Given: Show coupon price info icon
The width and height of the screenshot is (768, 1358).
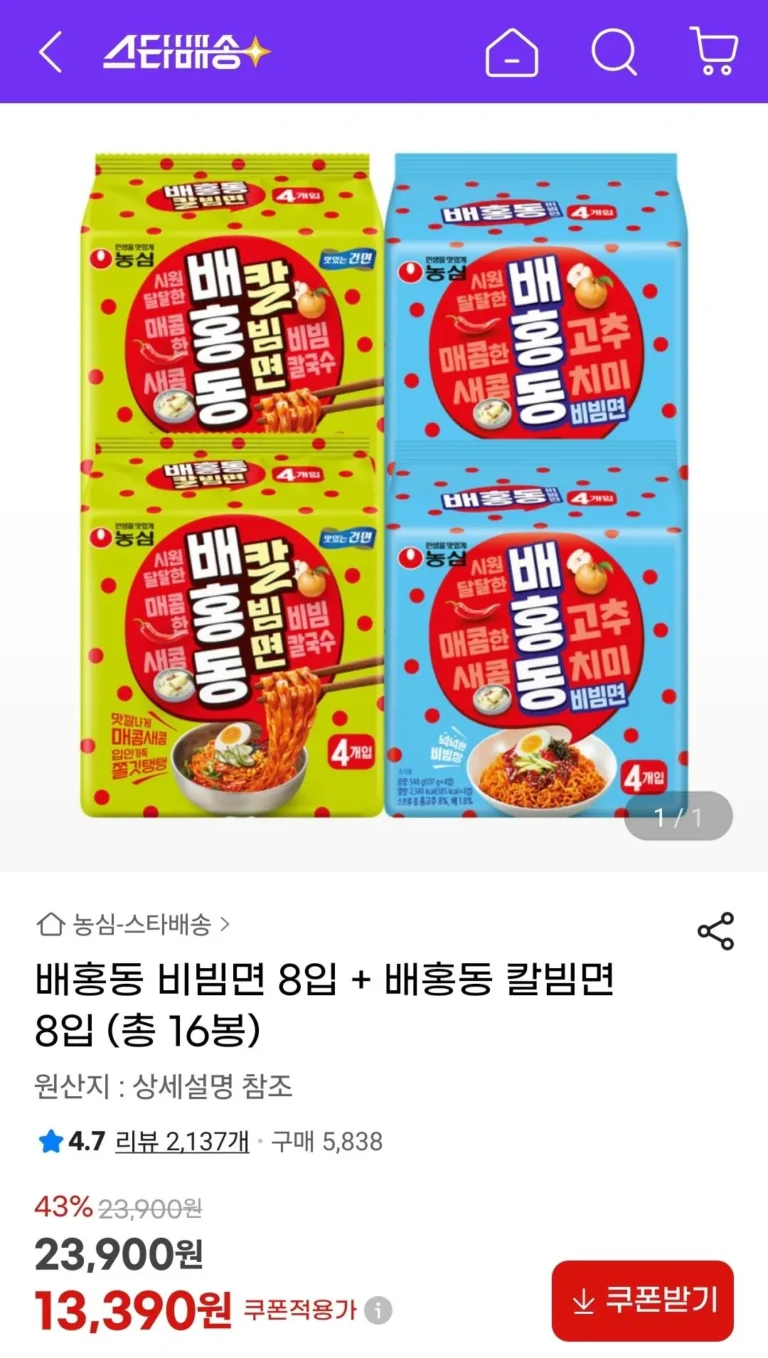Looking at the screenshot, I should point(378,1310).
